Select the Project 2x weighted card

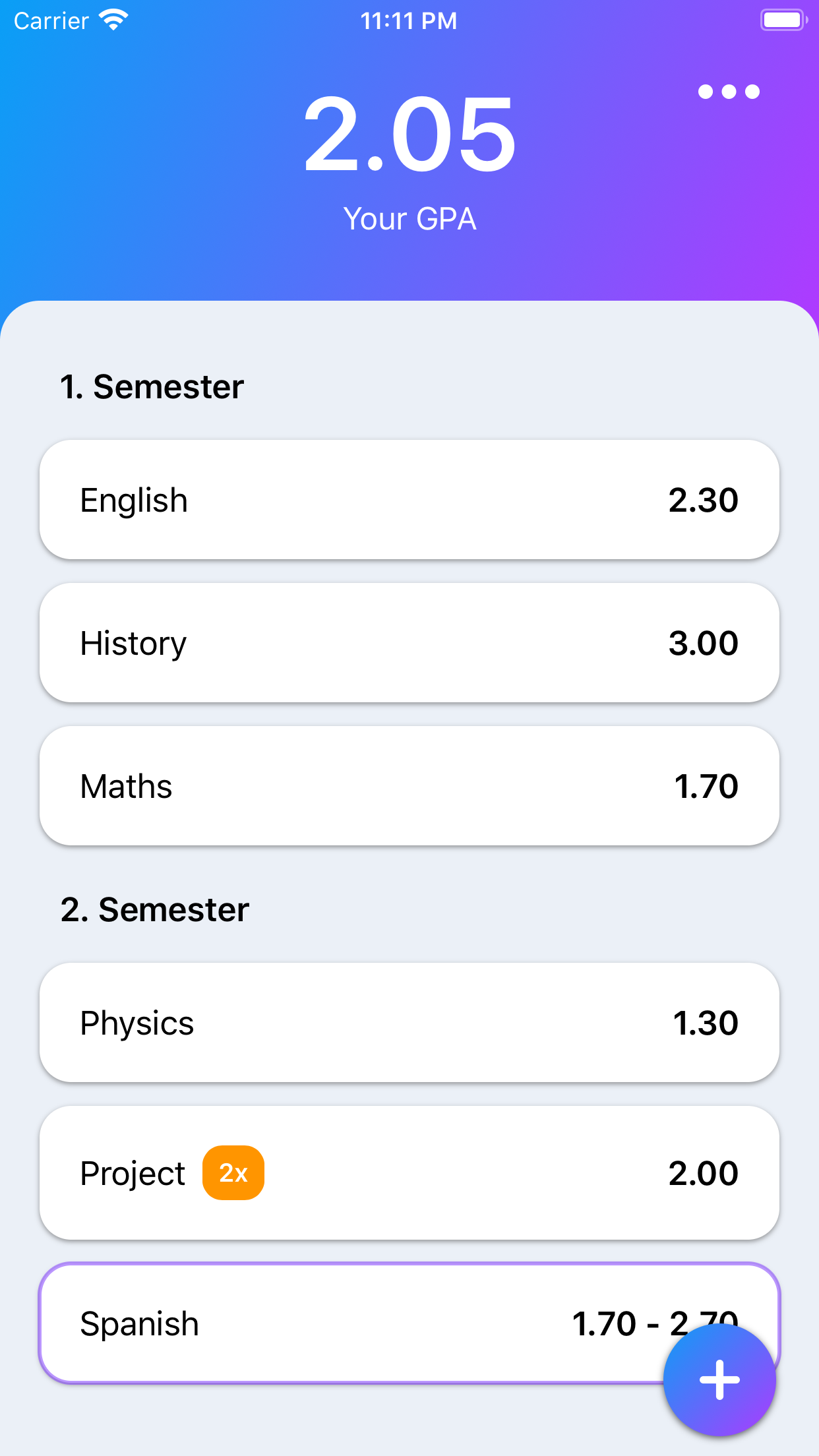[x=409, y=1173]
